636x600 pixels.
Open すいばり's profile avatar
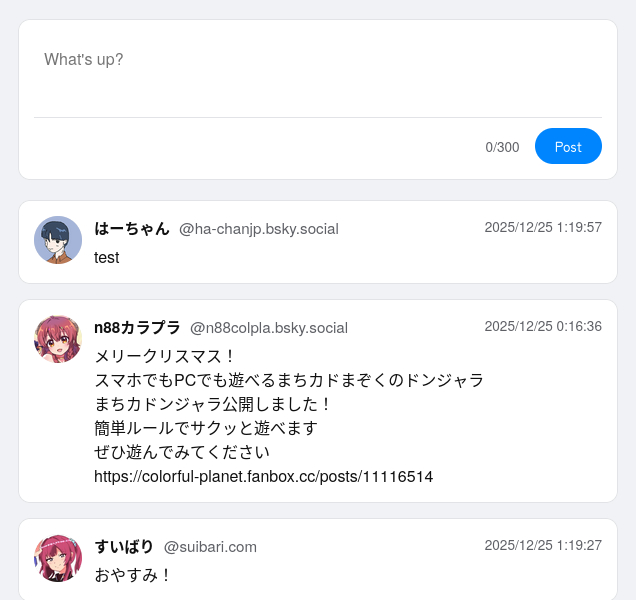pyautogui.click(x=58, y=558)
